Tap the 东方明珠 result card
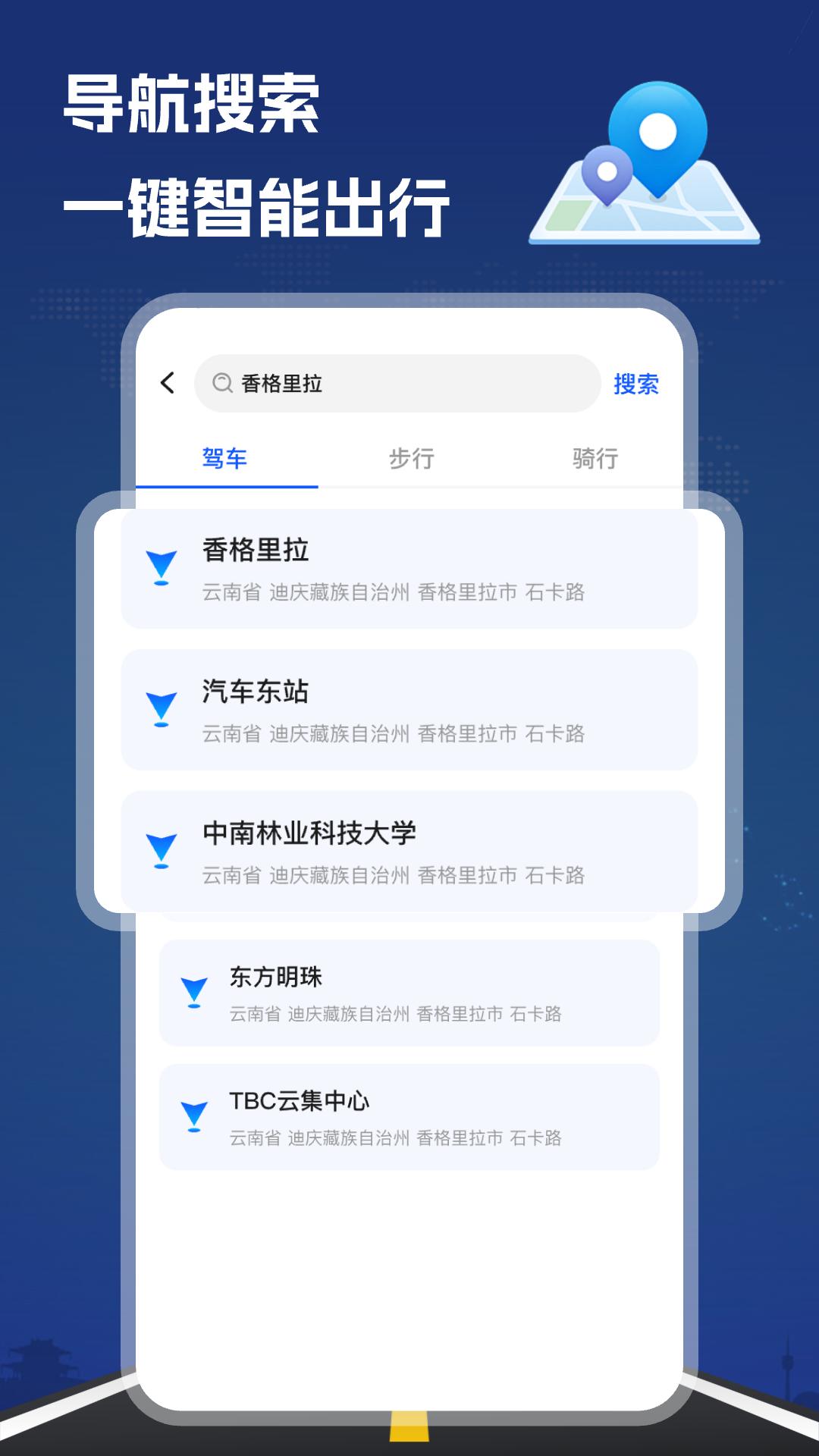 pos(409,993)
